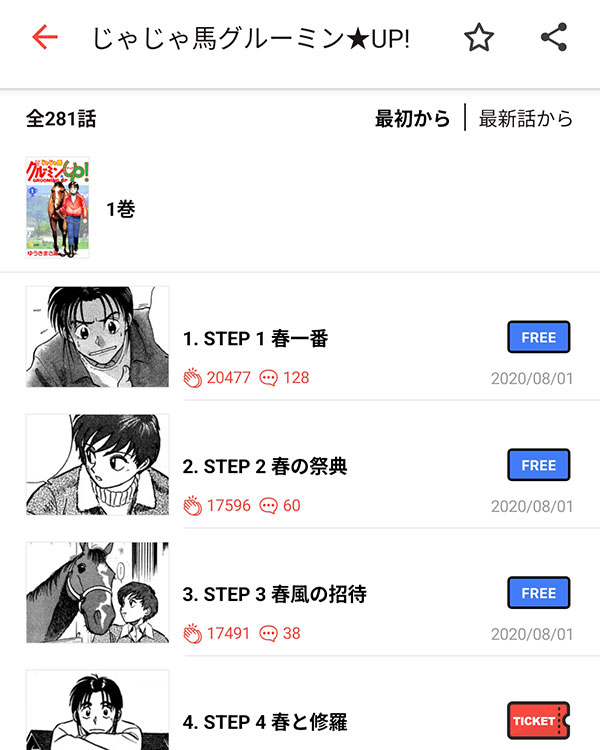Sort episodes by 最新話から
This screenshot has width=600, height=750.
pos(526,119)
